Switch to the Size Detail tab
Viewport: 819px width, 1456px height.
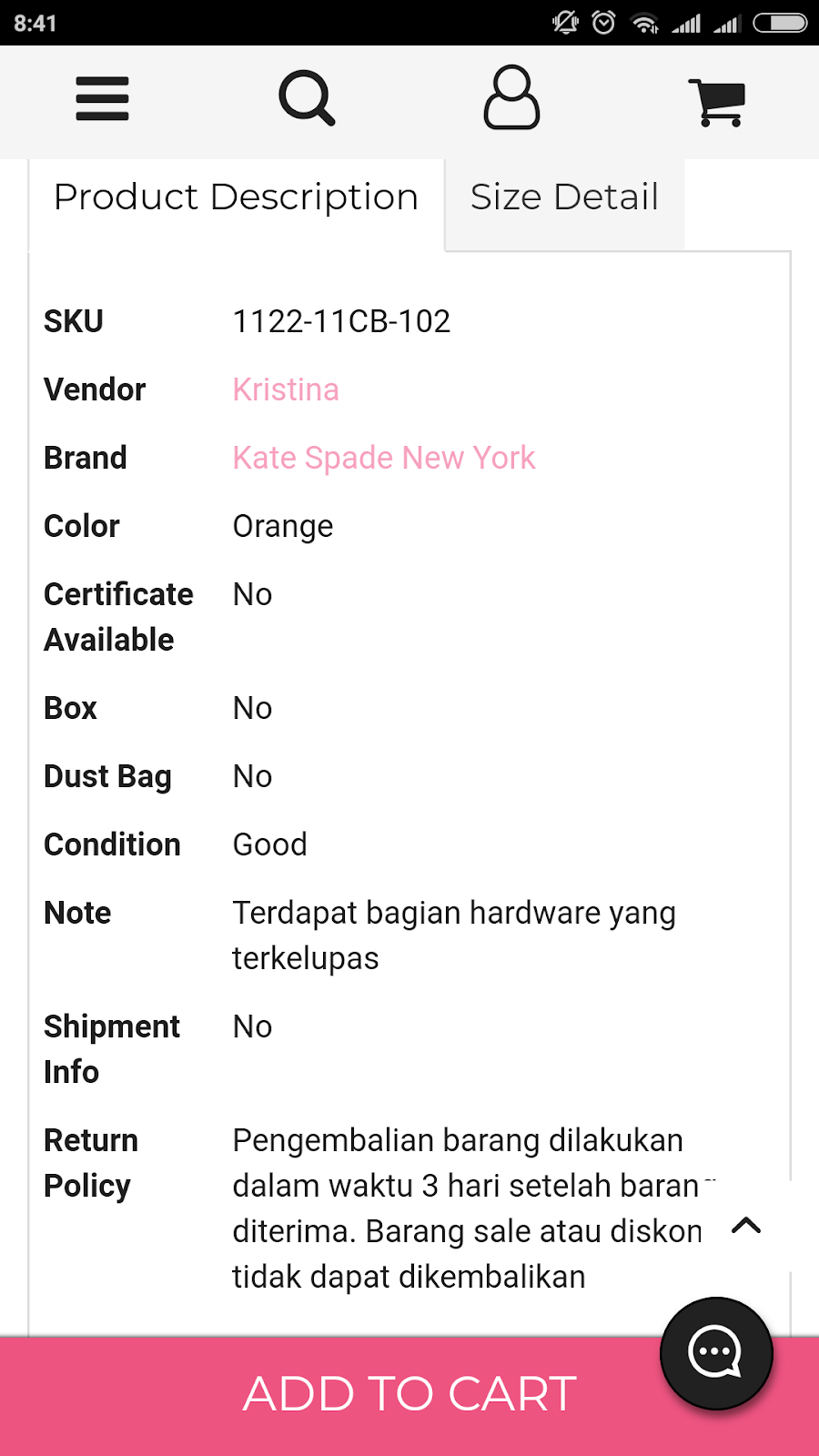[x=564, y=197]
